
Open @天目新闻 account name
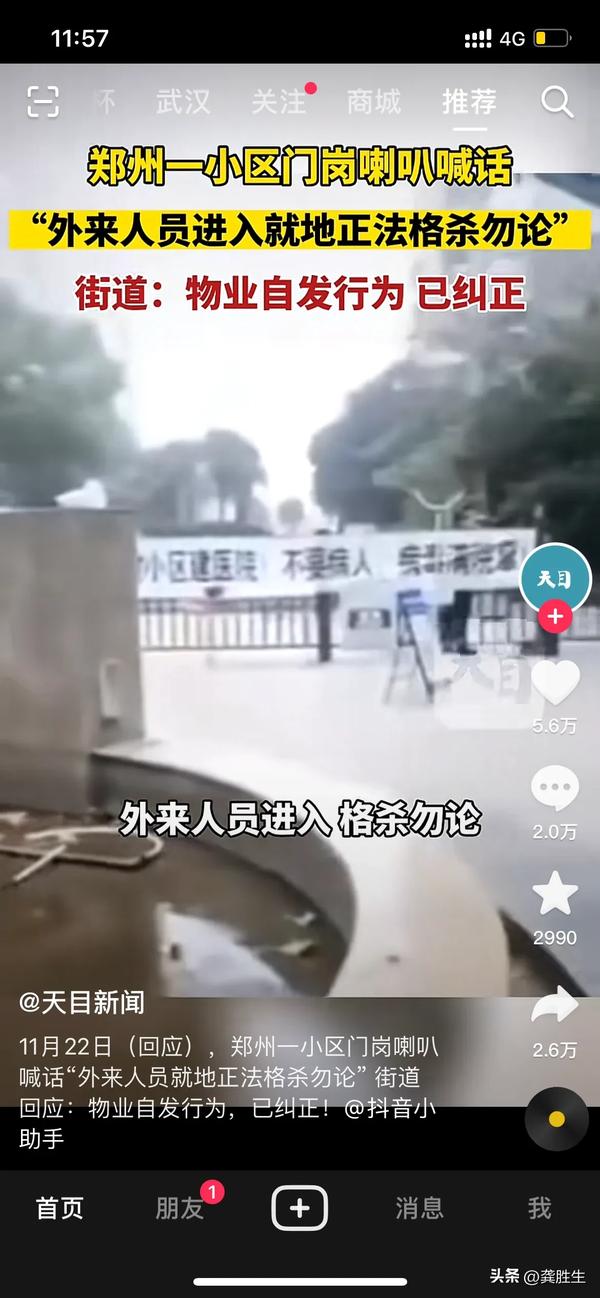click(x=82, y=1002)
